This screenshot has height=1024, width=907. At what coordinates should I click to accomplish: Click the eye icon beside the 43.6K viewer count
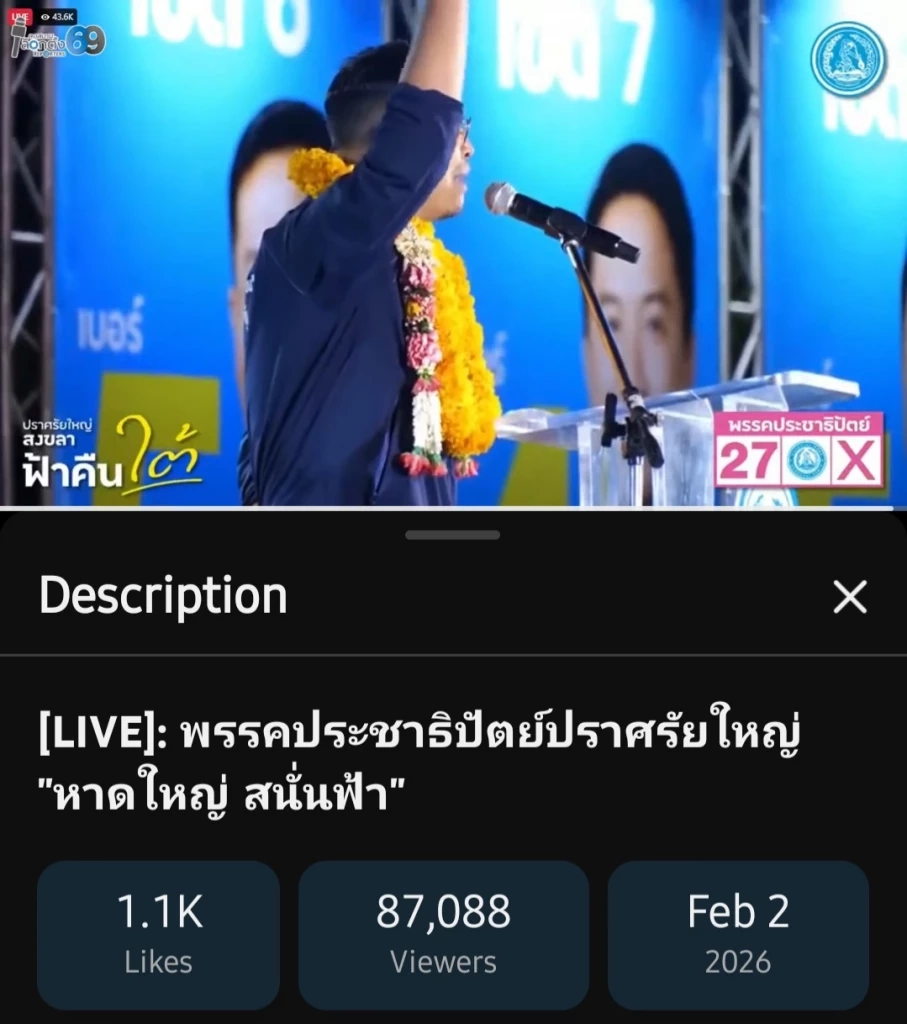tap(45, 17)
